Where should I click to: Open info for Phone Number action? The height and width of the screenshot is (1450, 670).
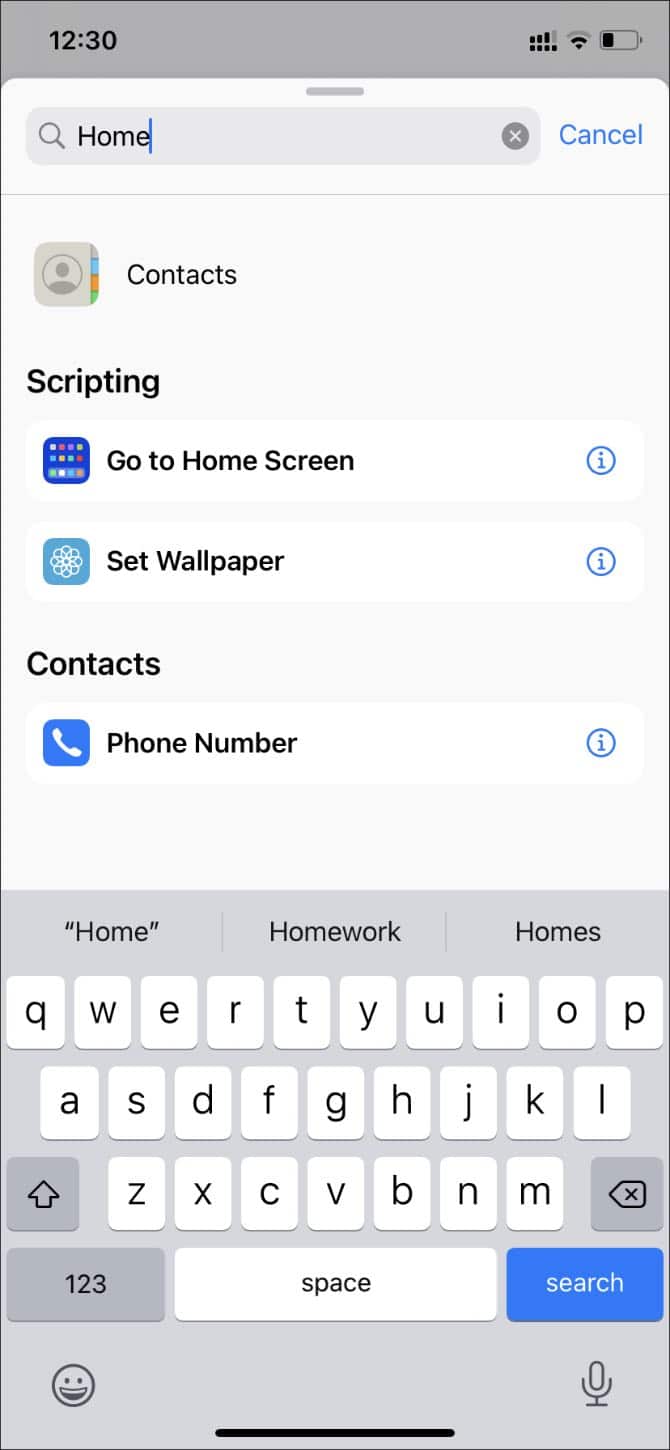[600, 743]
